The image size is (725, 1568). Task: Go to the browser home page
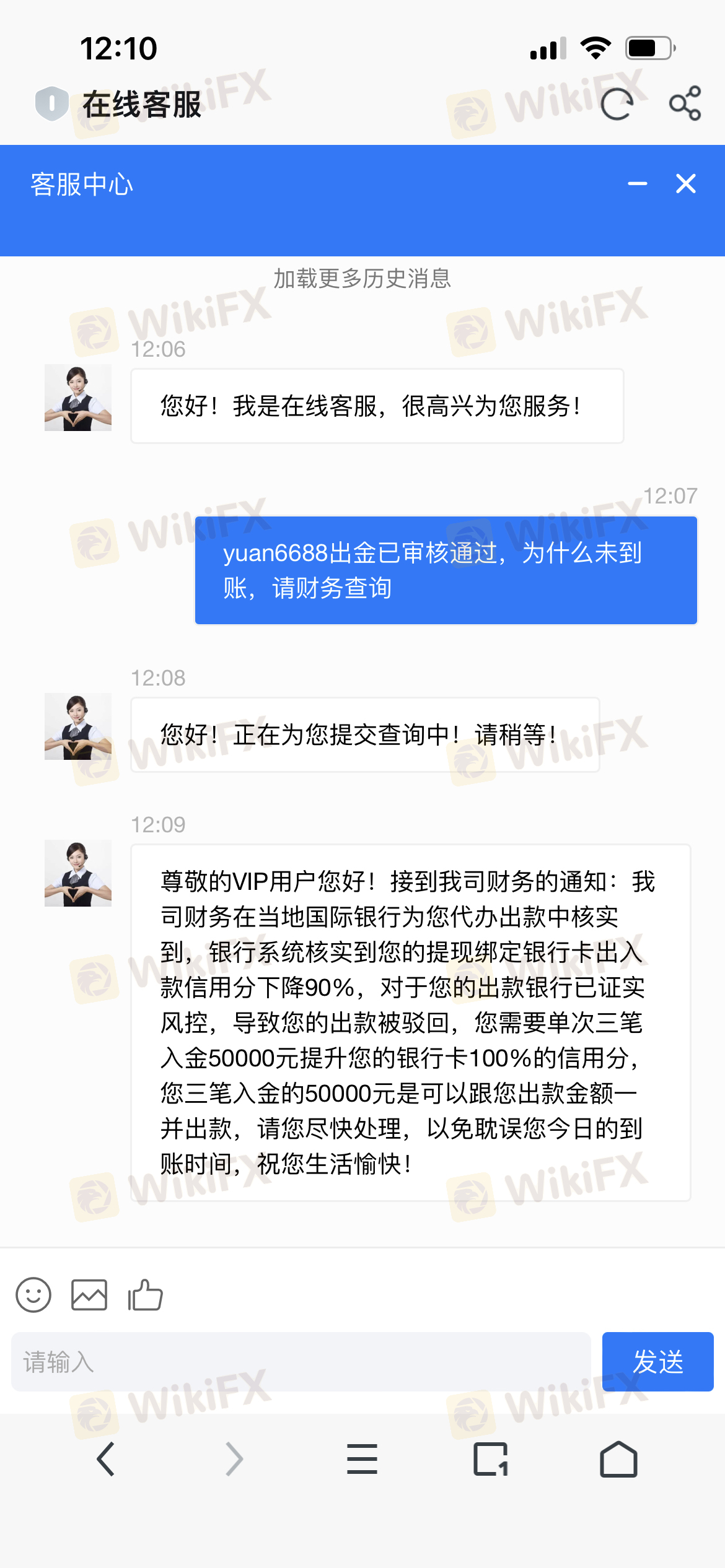(618, 1459)
